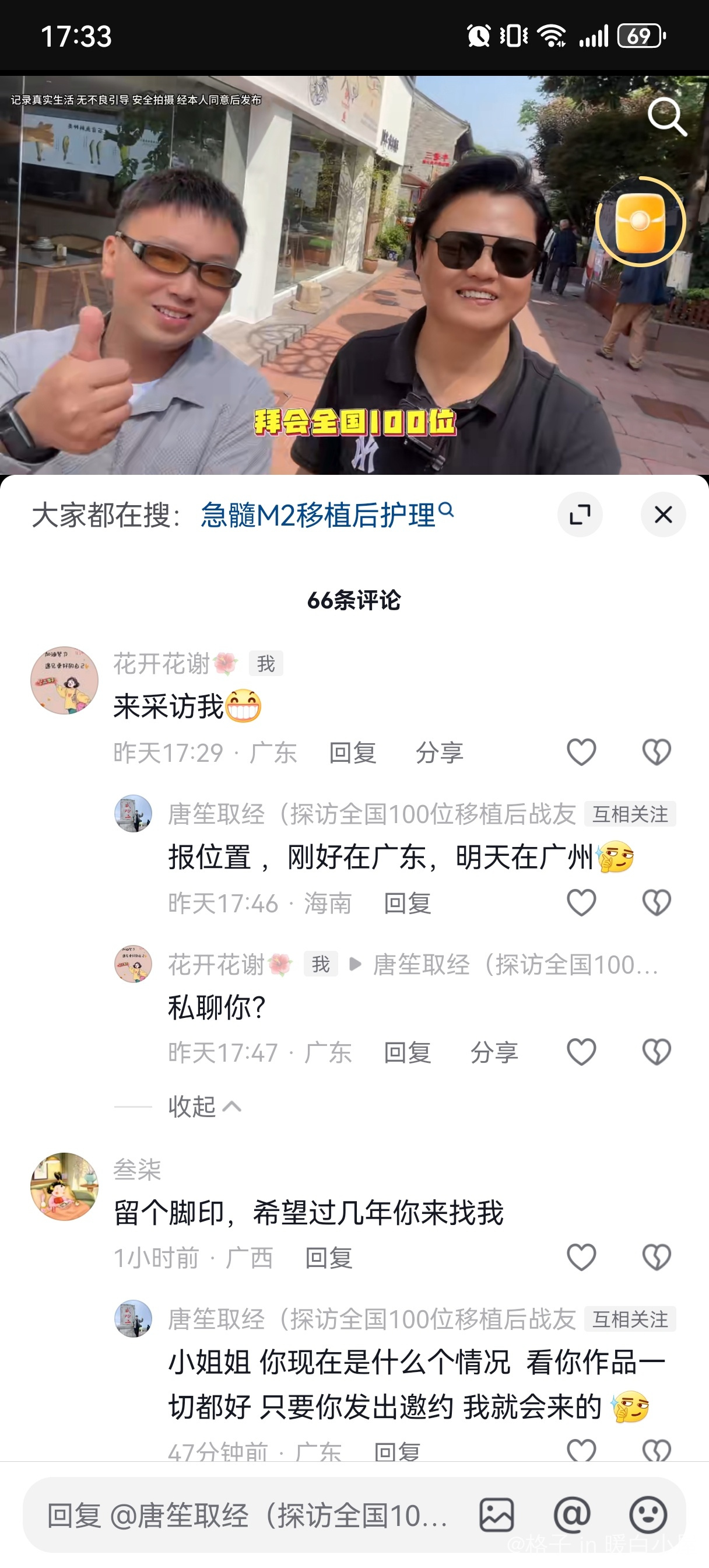
Task: Reply to 唐笙取经's comment from 海南
Action: pyautogui.click(x=407, y=904)
